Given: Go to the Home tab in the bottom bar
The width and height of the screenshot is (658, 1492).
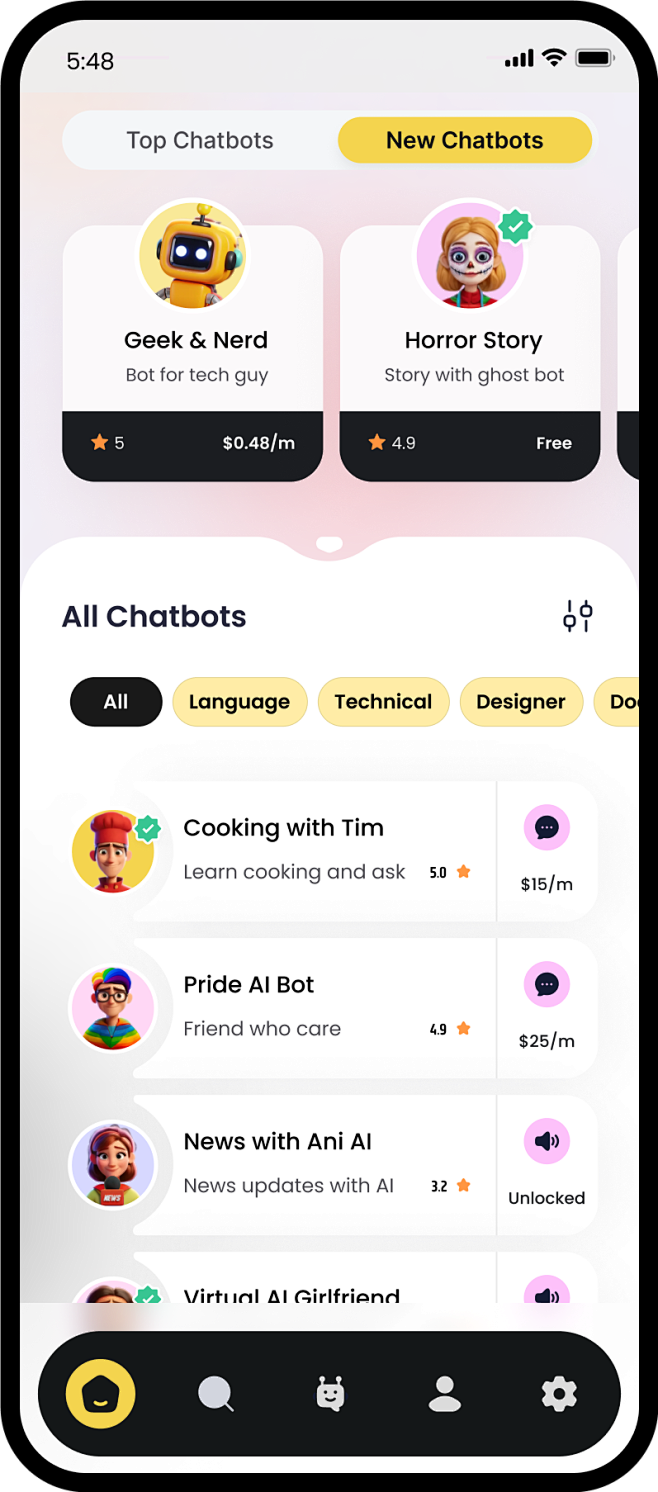Looking at the screenshot, I should click(101, 1393).
